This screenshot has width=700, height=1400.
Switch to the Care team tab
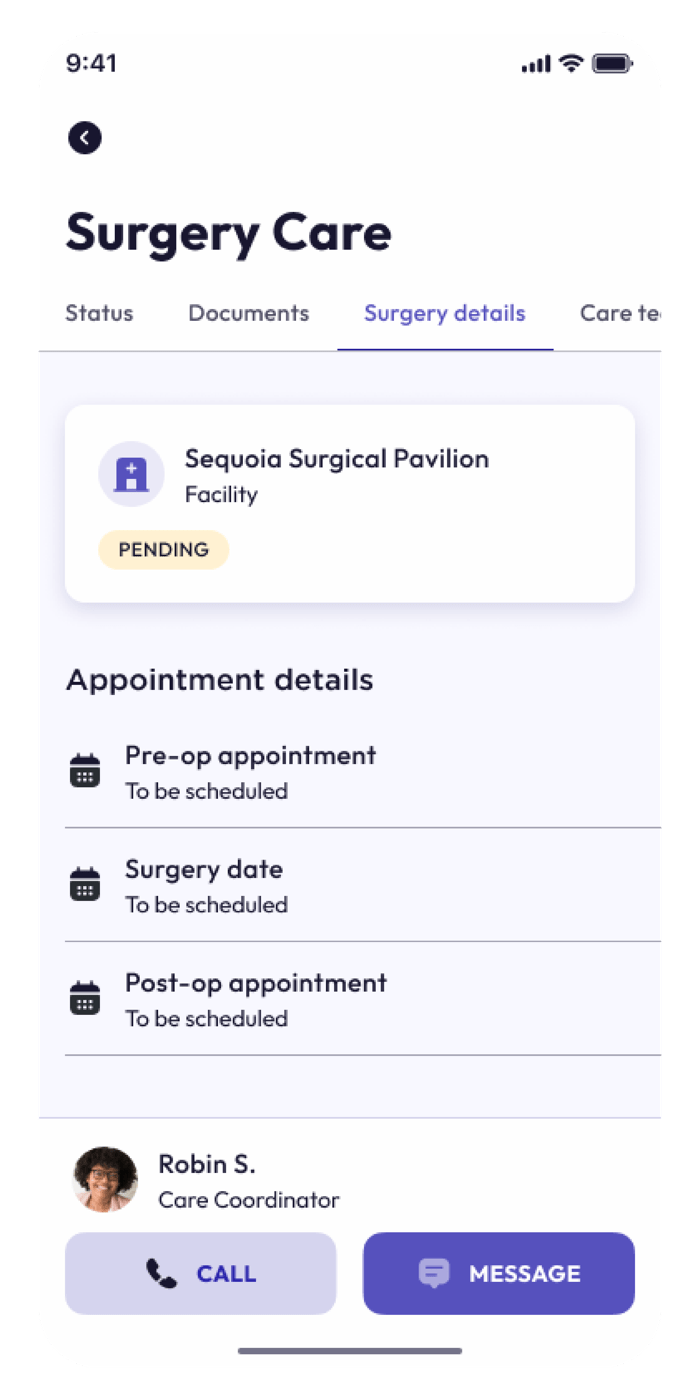coord(620,313)
